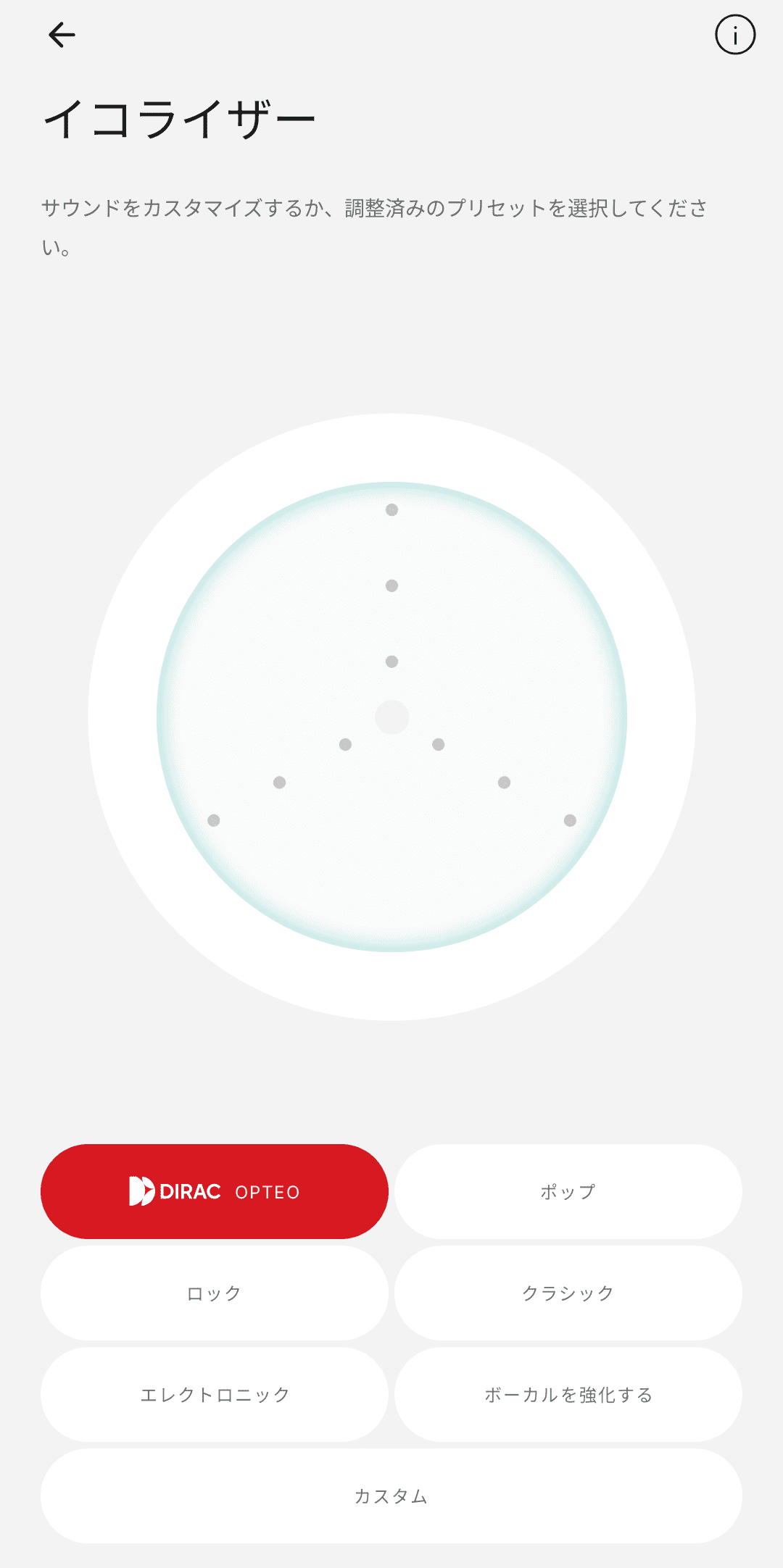Apply the クラシック preset
Image resolution: width=783 pixels, height=1568 pixels.
(568, 1293)
